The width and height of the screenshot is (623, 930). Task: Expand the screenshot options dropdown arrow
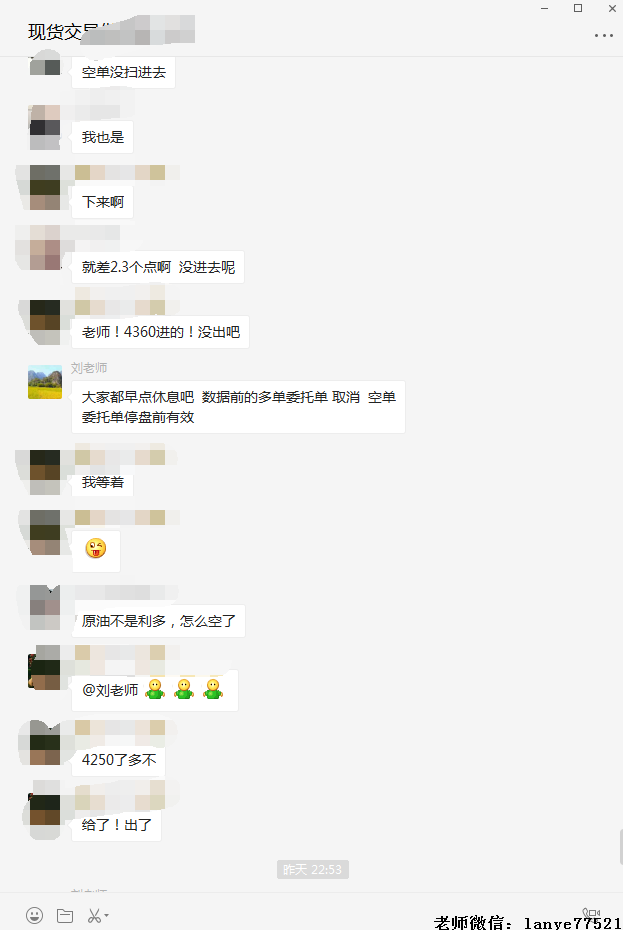[107, 915]
